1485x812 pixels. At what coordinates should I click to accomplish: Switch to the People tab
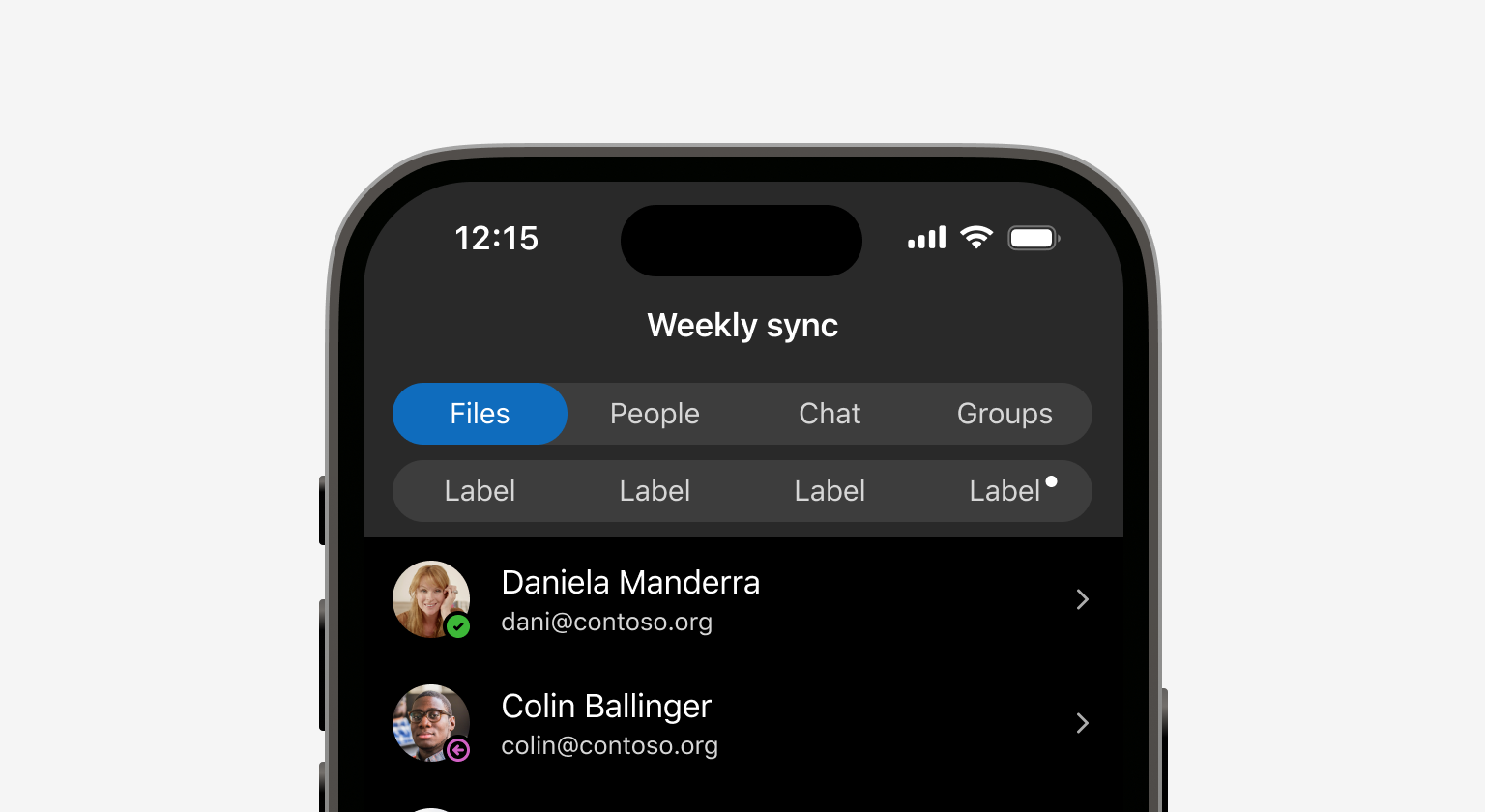tap(655, 414)
